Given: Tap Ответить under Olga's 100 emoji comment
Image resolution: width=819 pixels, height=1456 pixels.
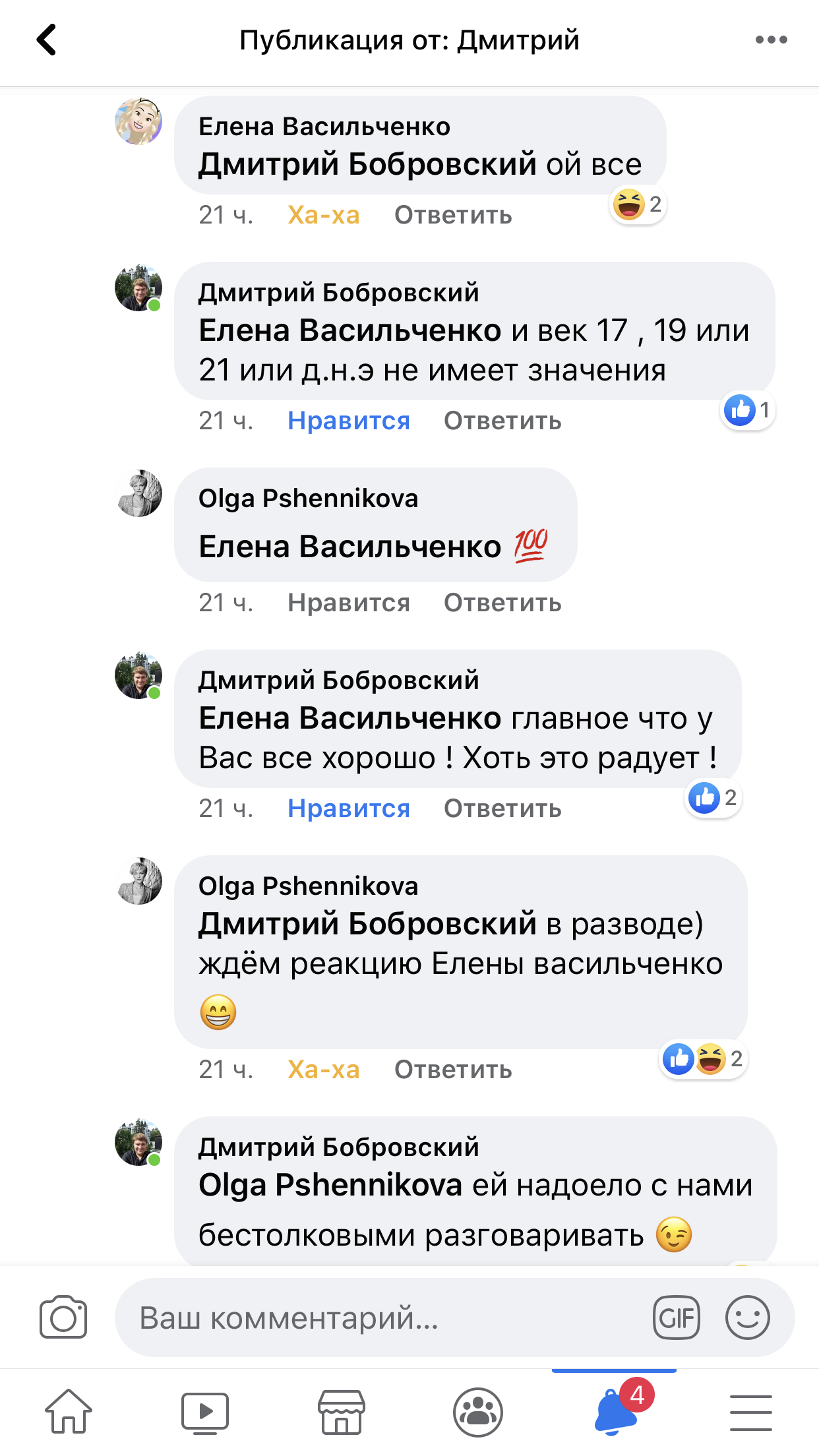Looking at the screenshot, I should click(502, 603).
